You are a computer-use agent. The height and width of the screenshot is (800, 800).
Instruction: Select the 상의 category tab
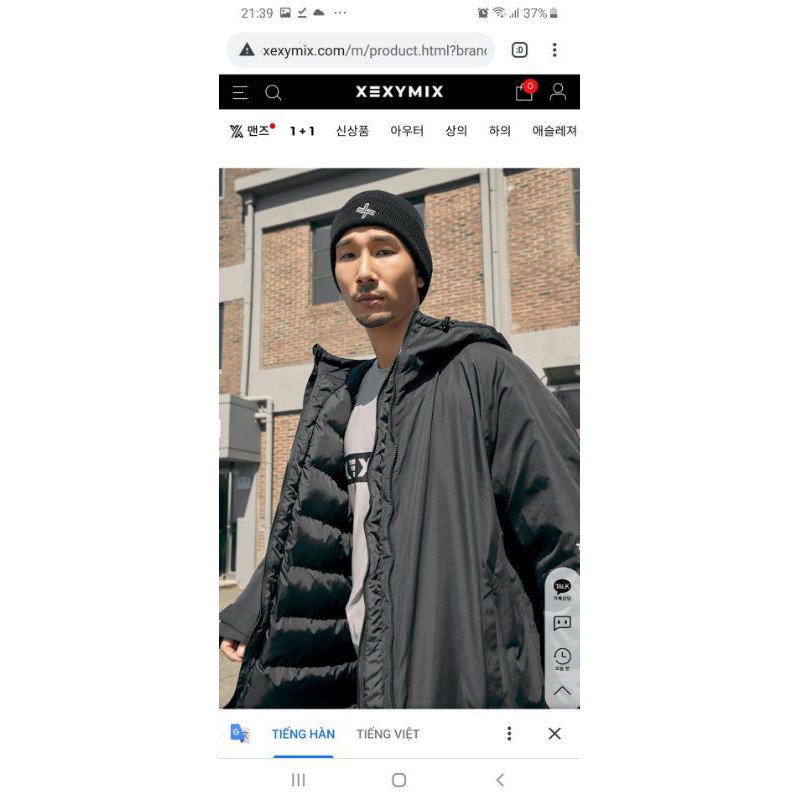click(x=456, y=131)
